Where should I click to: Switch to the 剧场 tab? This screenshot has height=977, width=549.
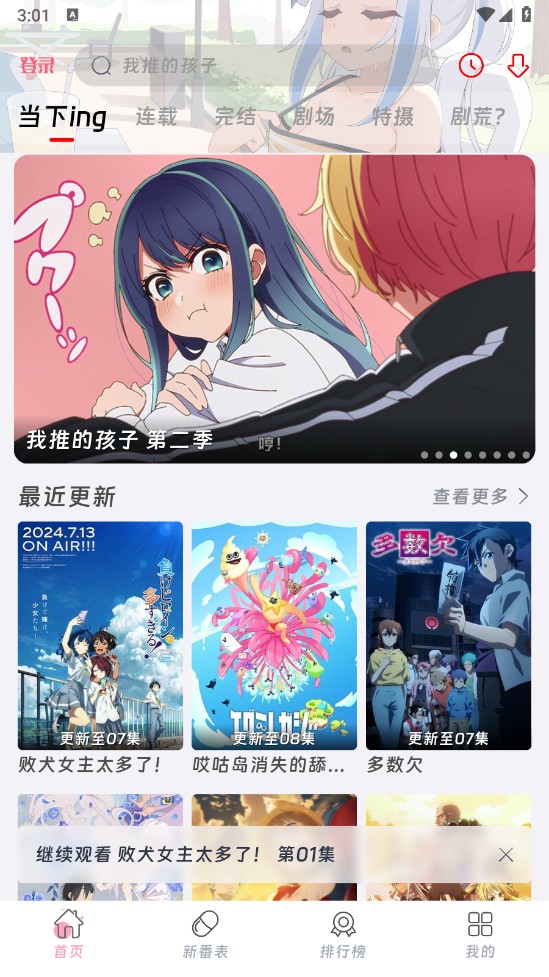click(314, 117)
